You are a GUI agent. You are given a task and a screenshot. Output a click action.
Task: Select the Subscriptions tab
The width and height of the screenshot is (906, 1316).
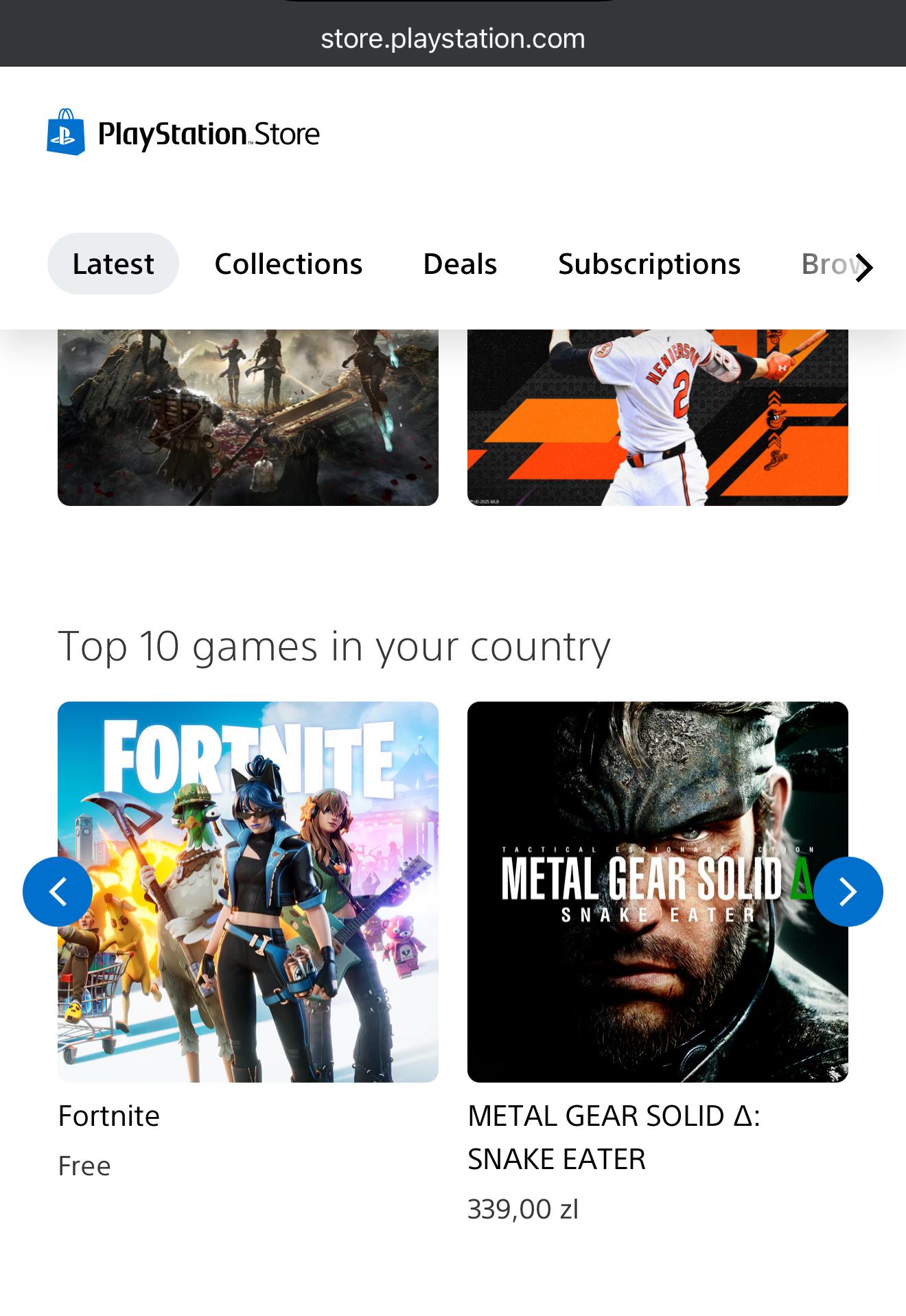(649, 264)
